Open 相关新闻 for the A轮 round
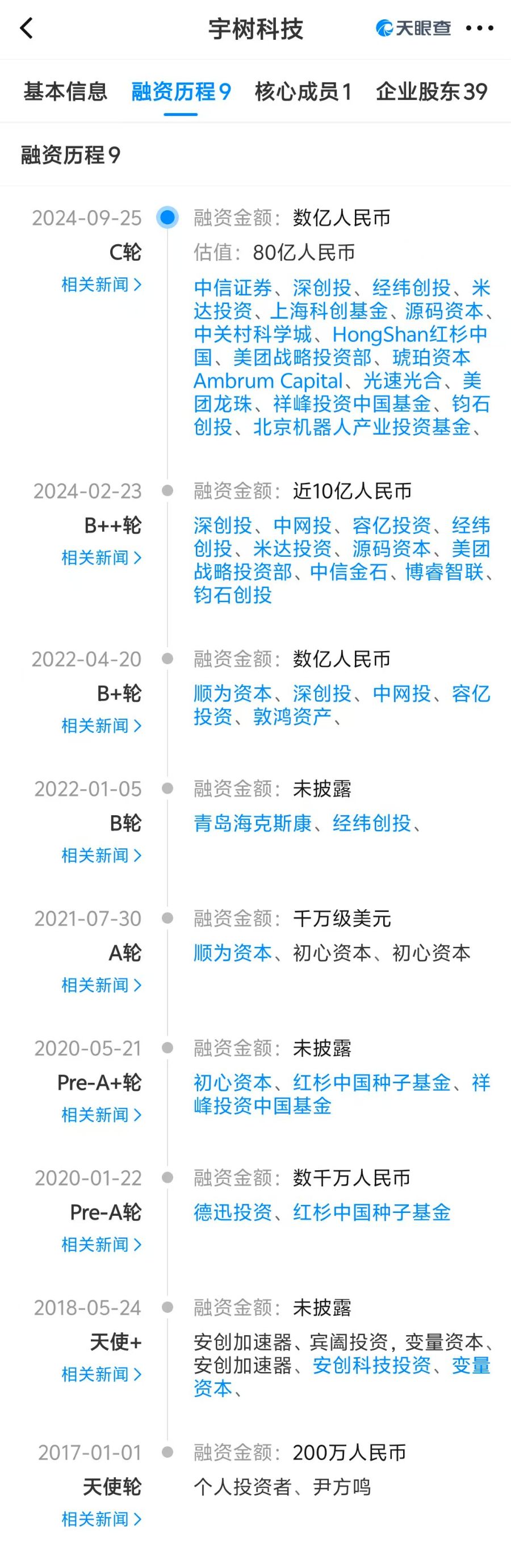Screen dimensions: 511x1568 click(101, 985)
